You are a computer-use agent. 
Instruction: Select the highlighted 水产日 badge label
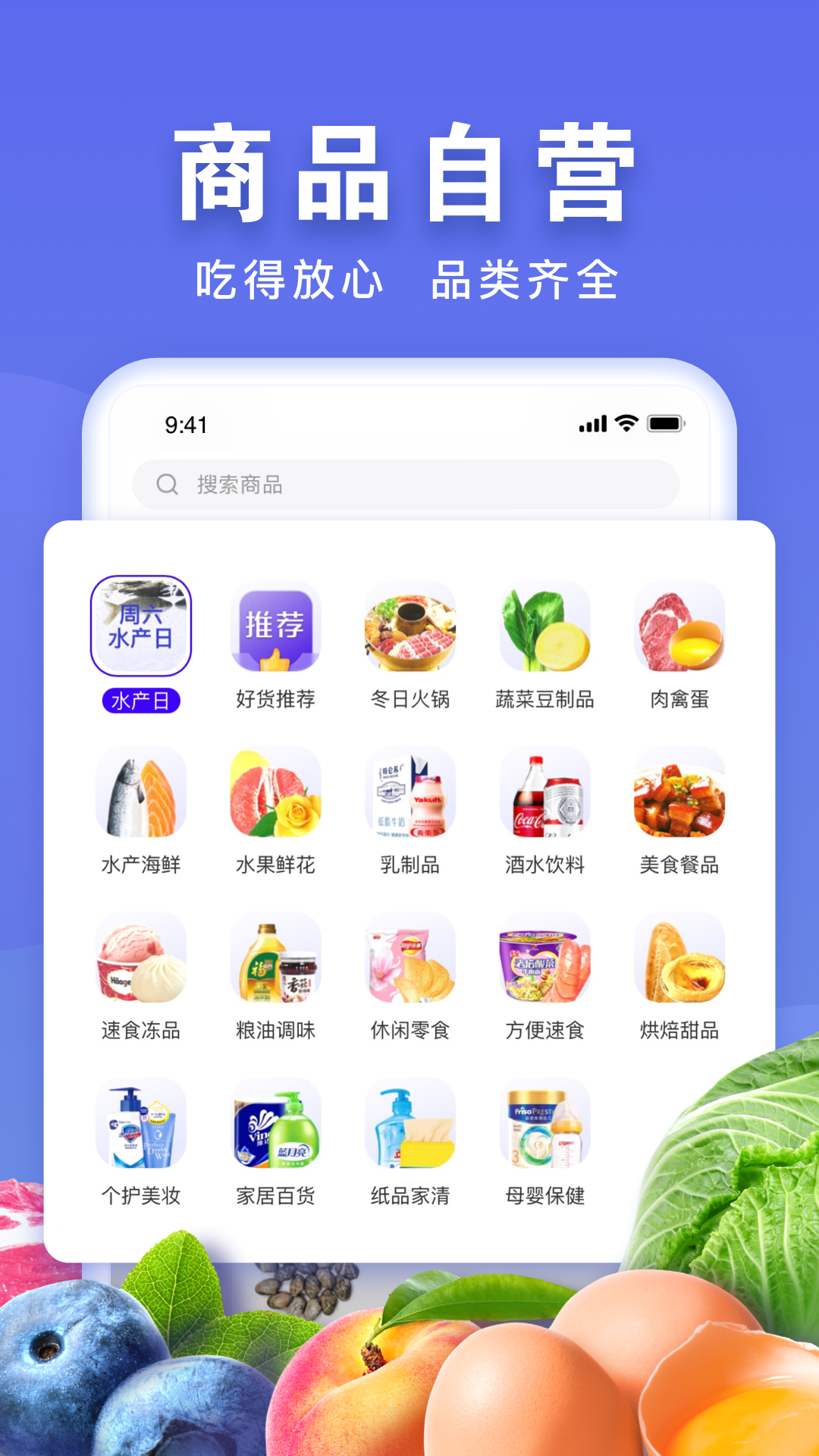pos(141,701)
